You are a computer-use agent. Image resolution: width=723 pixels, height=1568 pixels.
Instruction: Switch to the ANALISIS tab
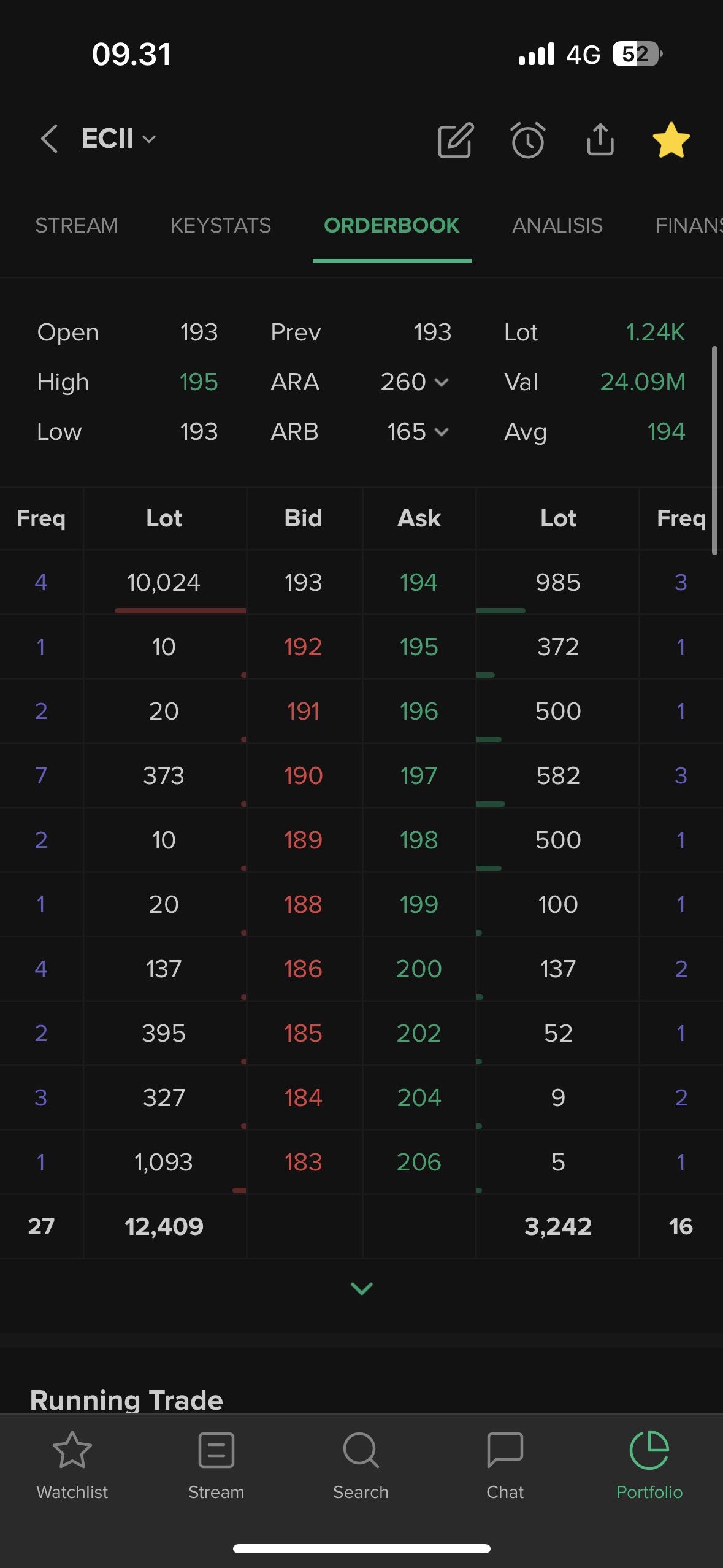coord(557,226)
